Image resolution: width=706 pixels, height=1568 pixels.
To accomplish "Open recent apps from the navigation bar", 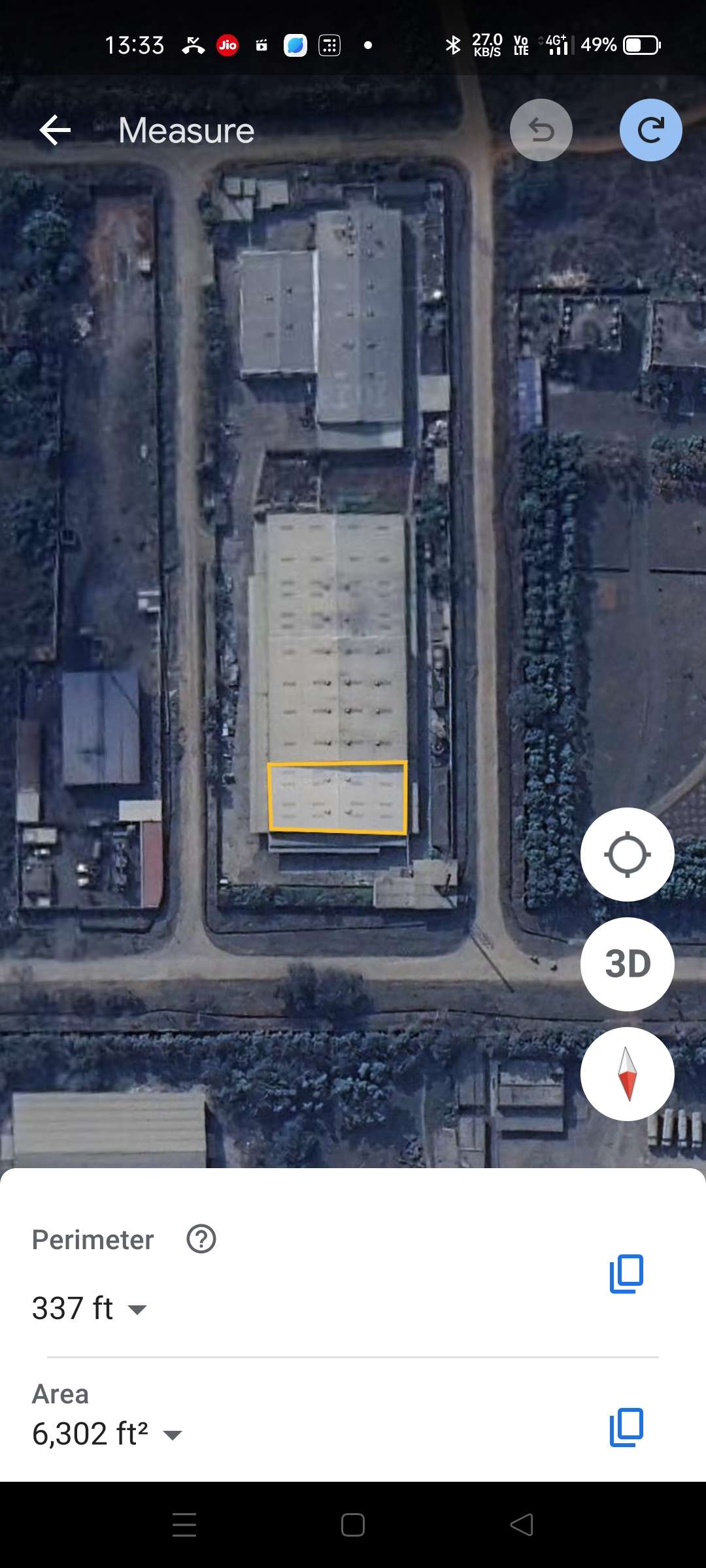I will tap(184, 1525).
